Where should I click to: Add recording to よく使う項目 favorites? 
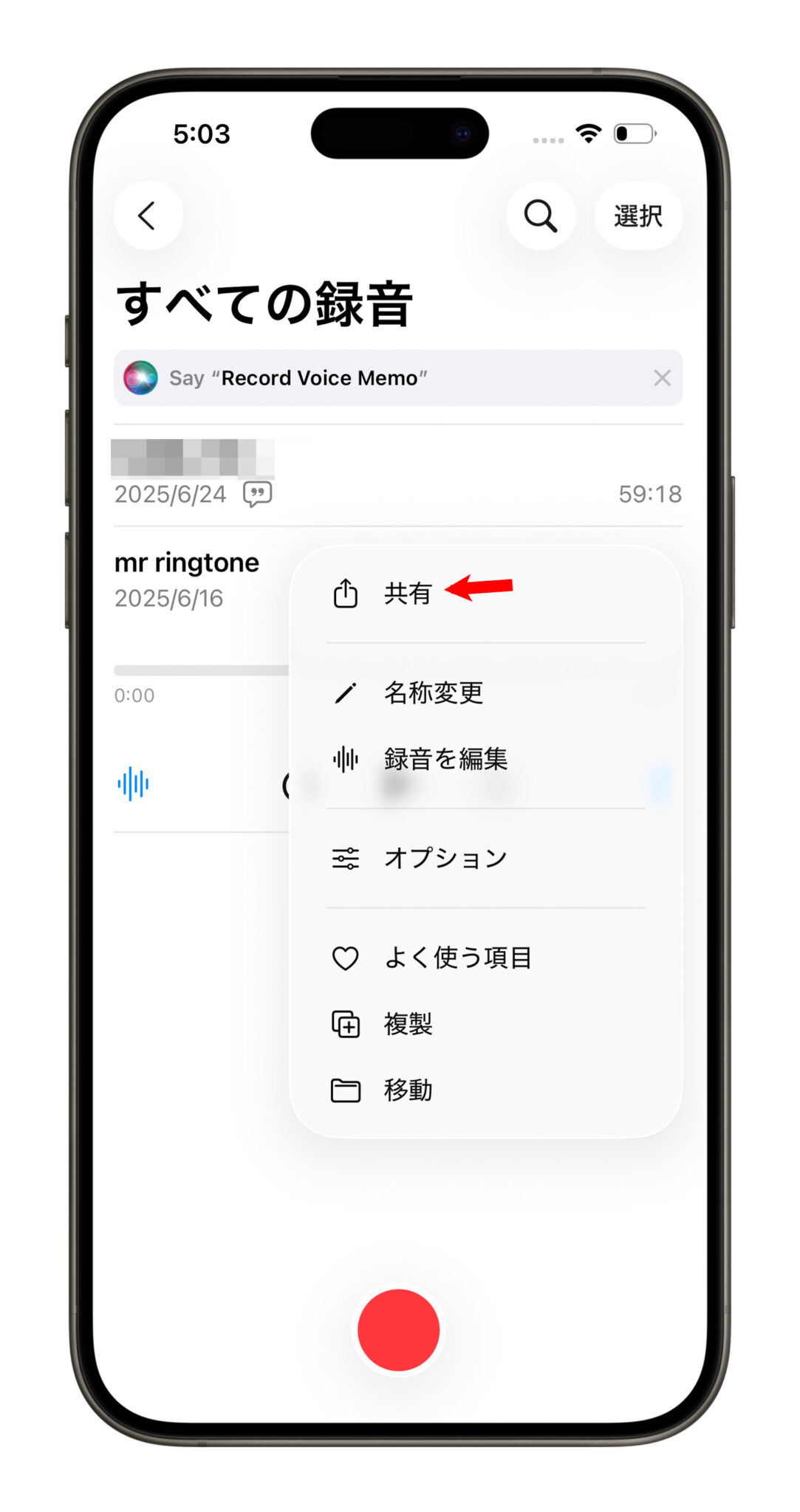pos(458,958)
